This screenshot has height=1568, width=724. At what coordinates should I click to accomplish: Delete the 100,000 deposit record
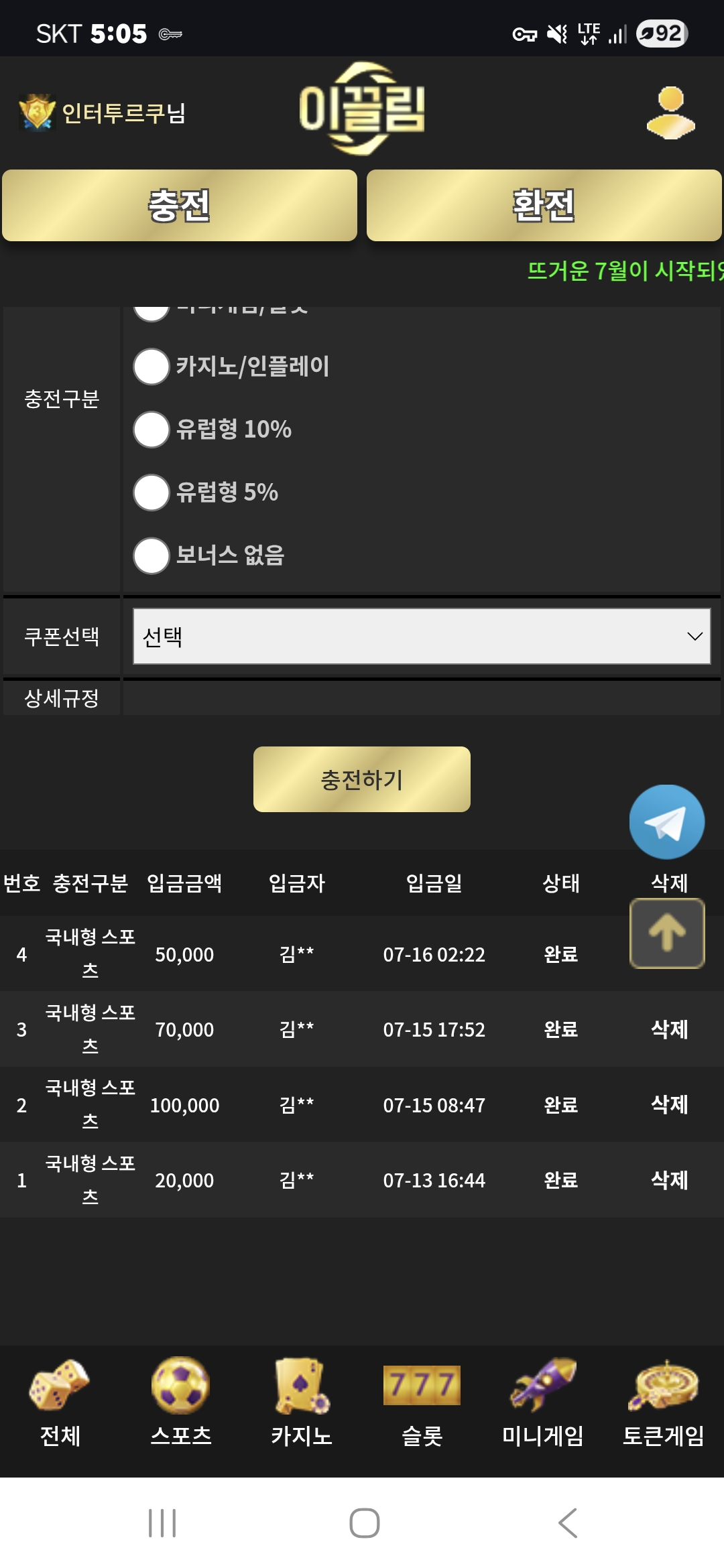click(x=670, y=1104)
